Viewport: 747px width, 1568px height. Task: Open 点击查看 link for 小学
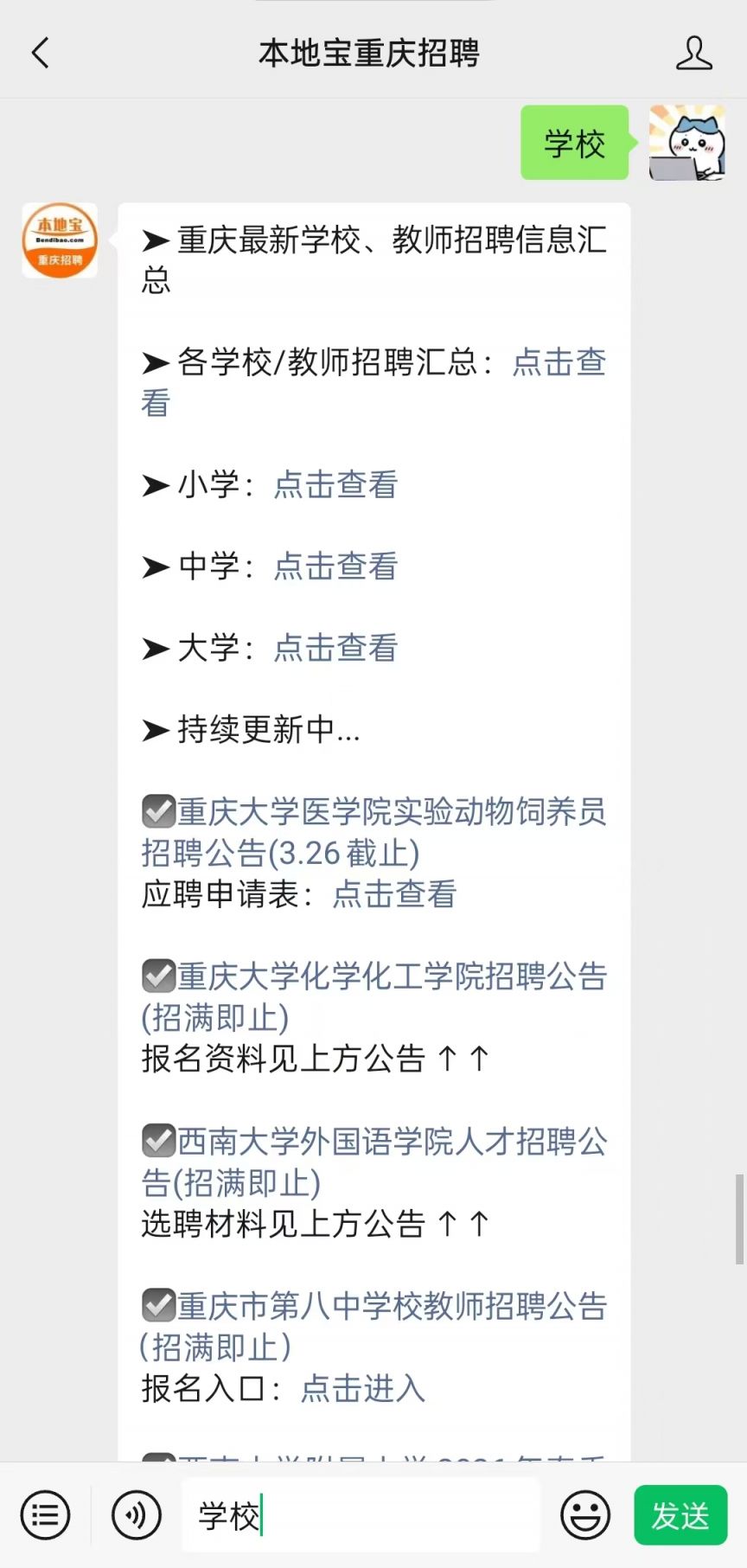point(335,485)
